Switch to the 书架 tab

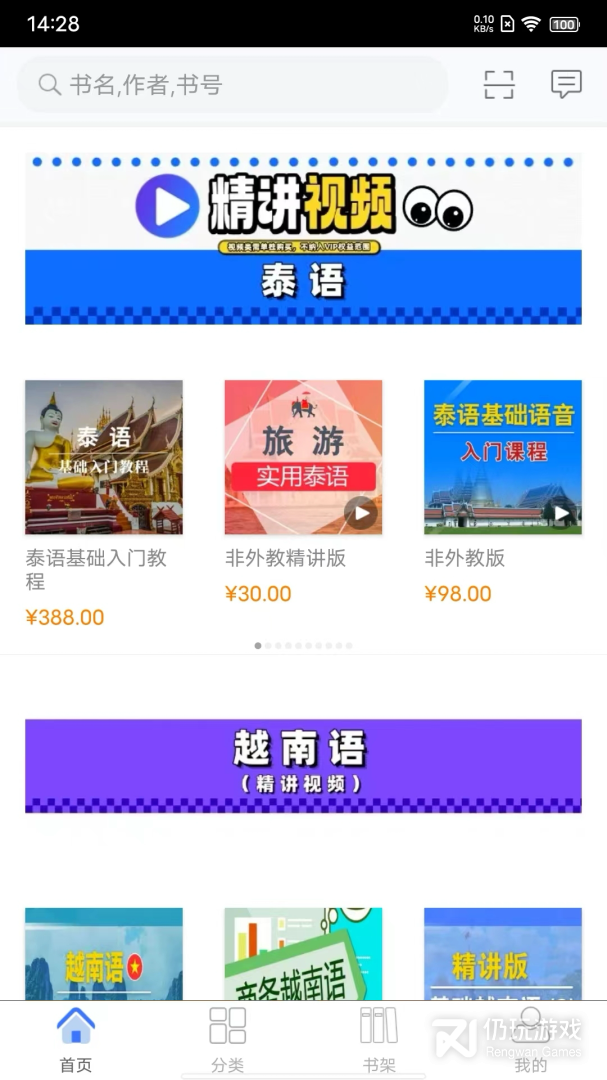pyautogui.click(x=379, y=1040)
